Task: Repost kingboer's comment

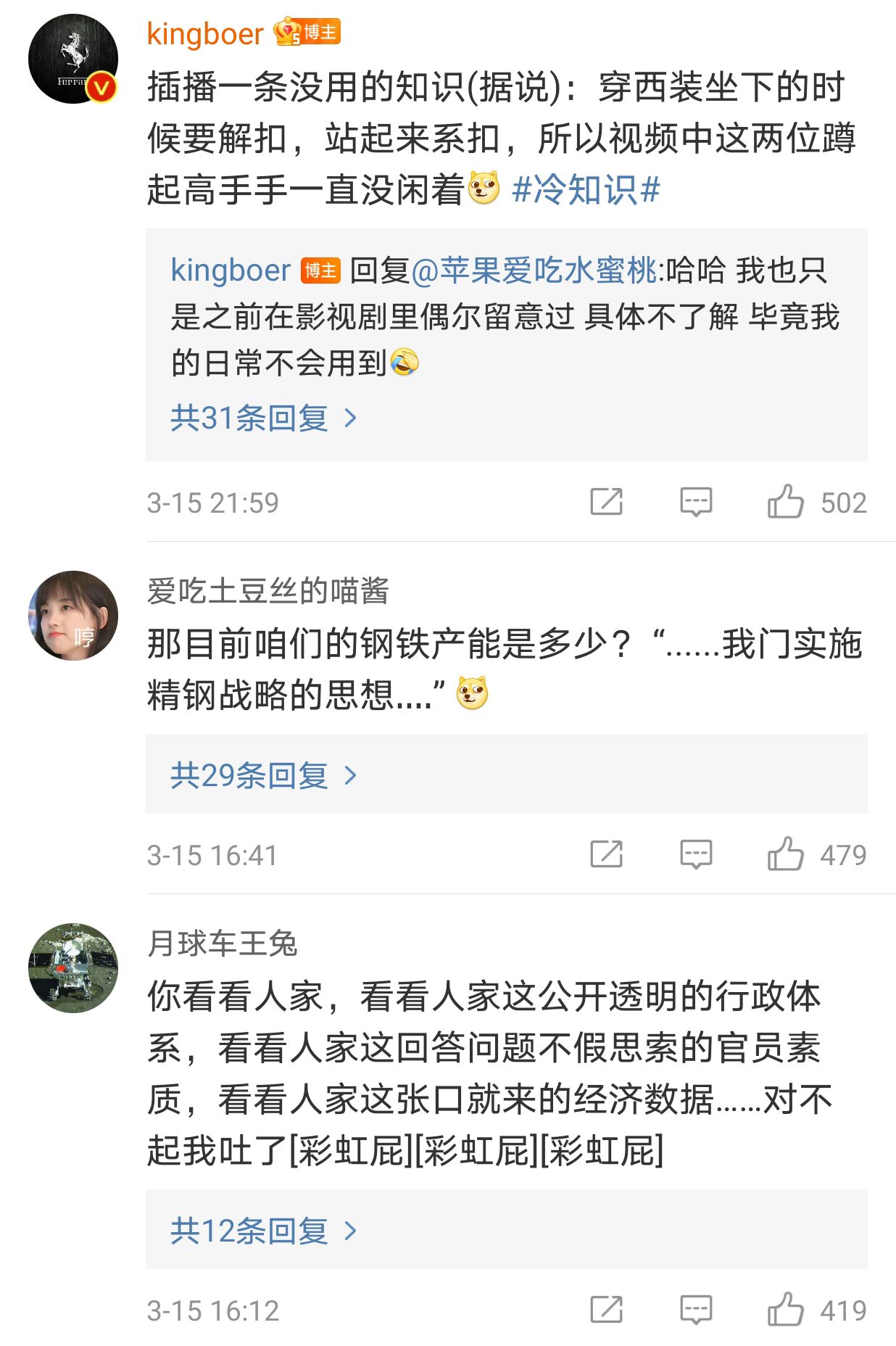Action: point(607,502)
